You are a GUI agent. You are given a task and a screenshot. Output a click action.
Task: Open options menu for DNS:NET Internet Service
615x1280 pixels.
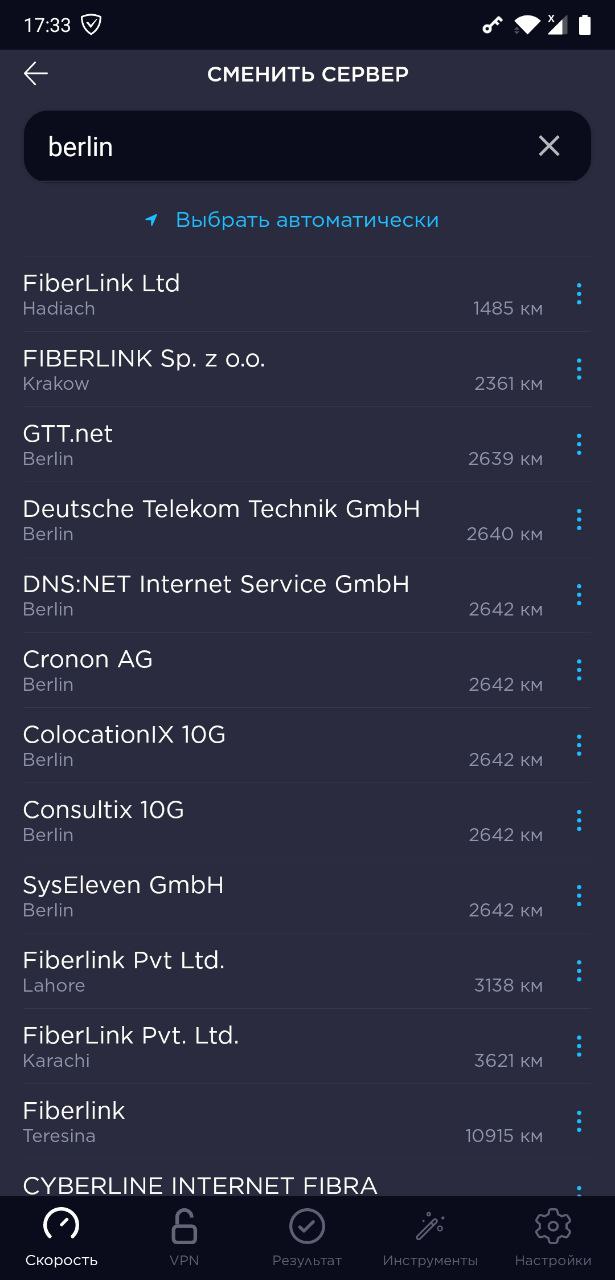(579, 595)
